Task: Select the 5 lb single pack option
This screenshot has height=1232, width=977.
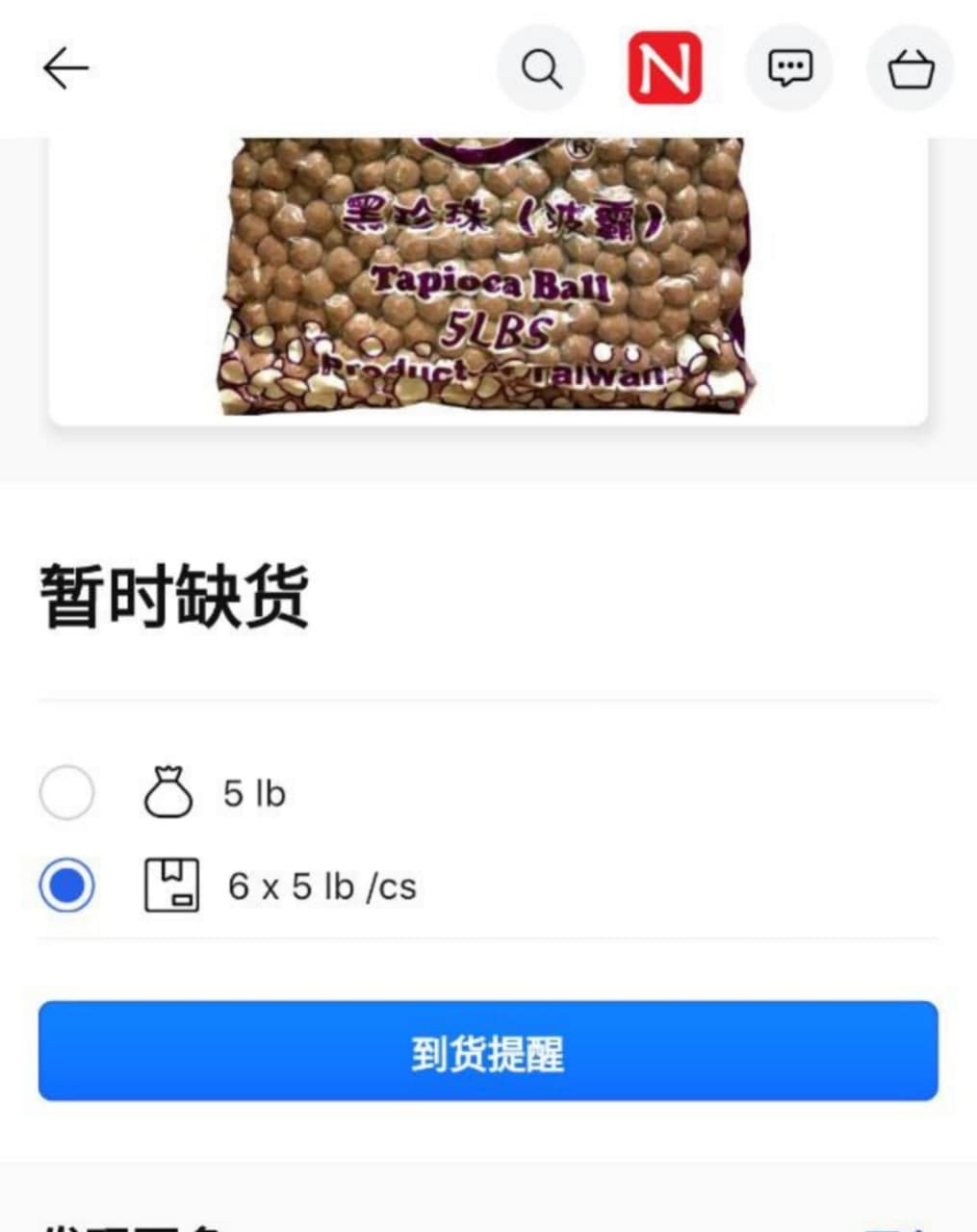Action: point(66,791)
